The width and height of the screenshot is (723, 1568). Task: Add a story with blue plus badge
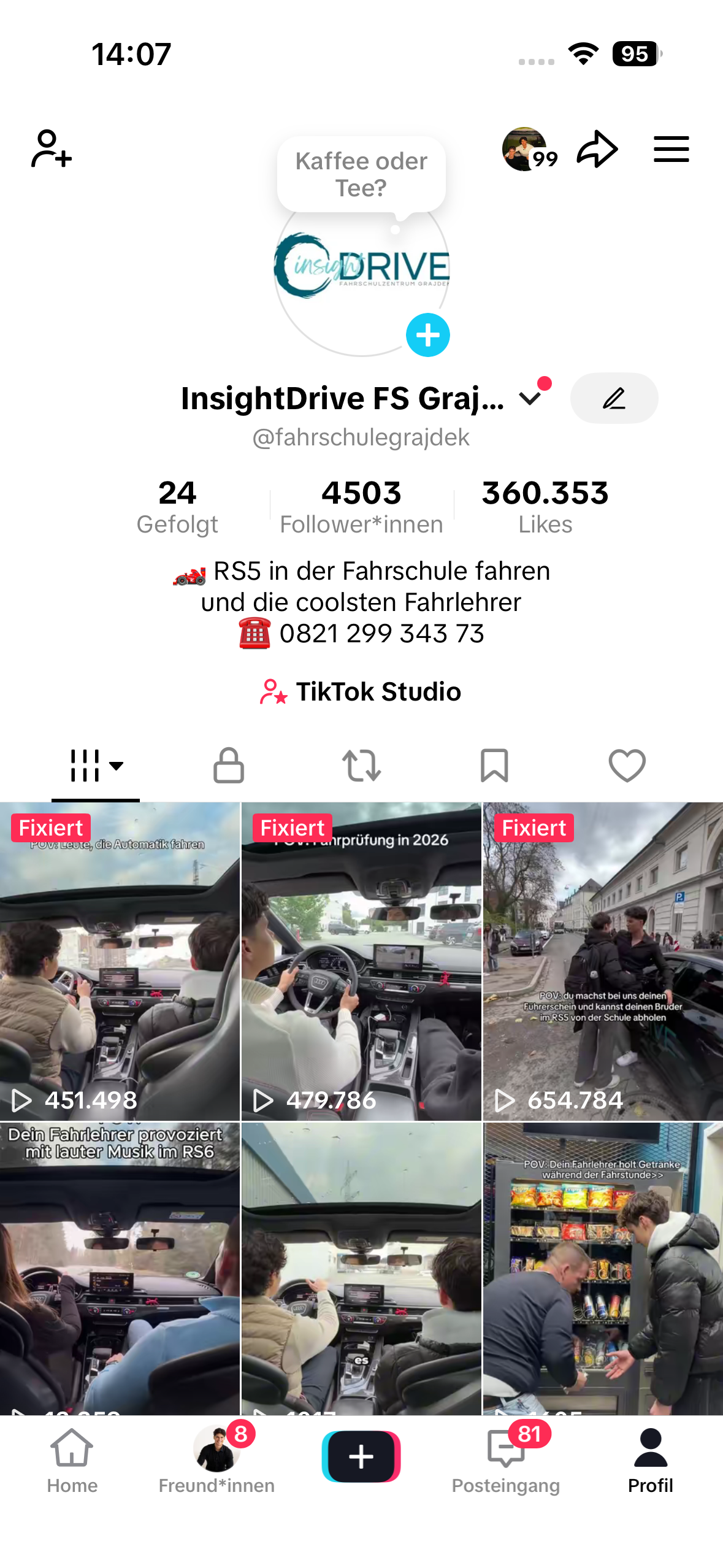(x=427, y=335)
